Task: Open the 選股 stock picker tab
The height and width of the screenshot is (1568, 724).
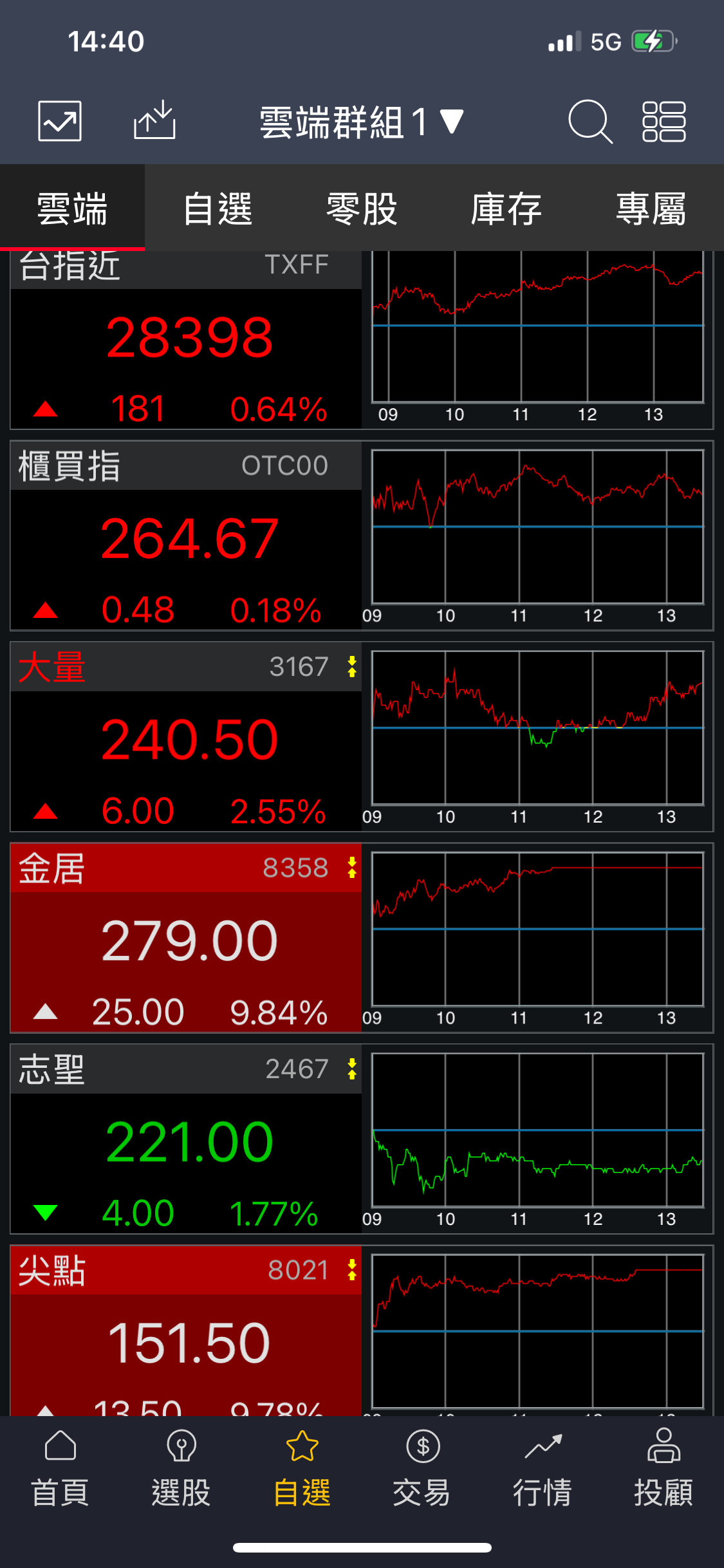Action: (181, 1469)
